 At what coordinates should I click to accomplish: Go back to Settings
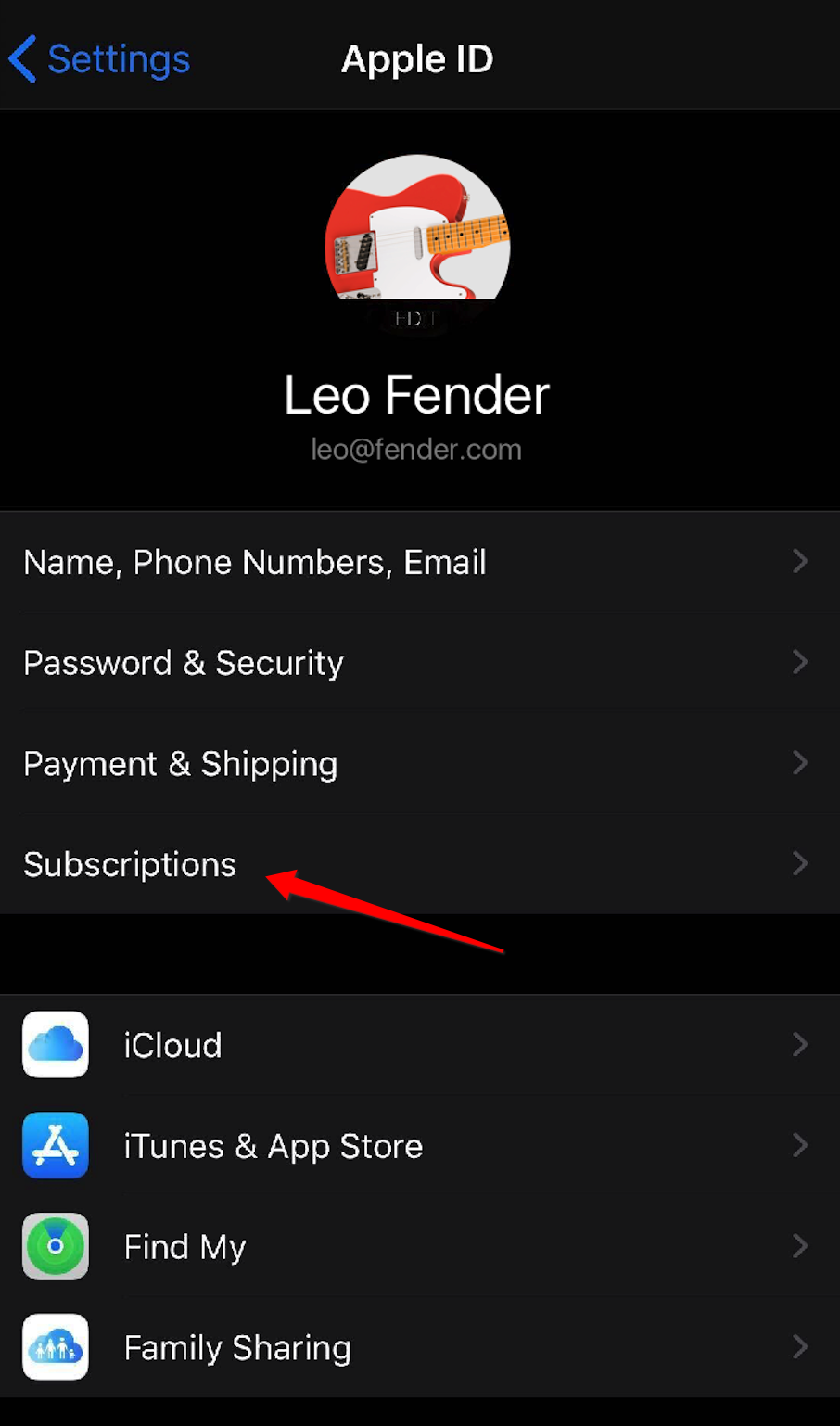pos(99,59)
